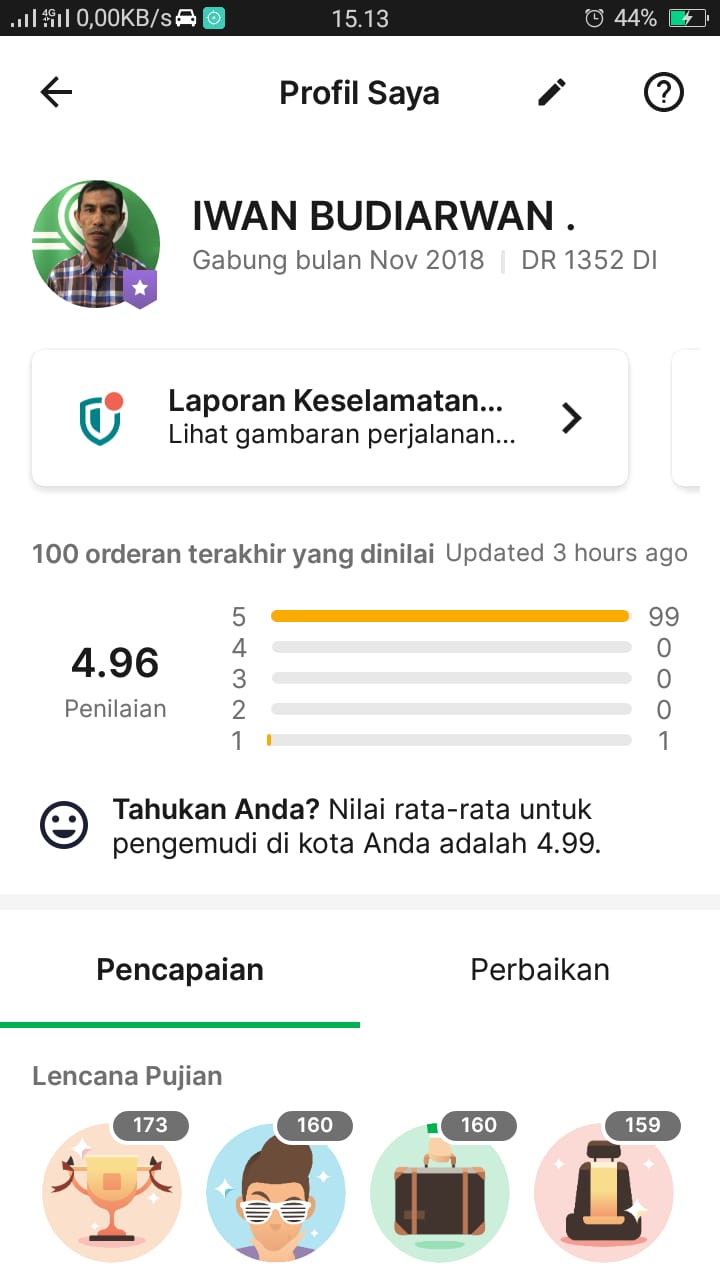Open the suitcase badge with 160 count
The image size is (720, 1280).
click(x=440, y=1192)
